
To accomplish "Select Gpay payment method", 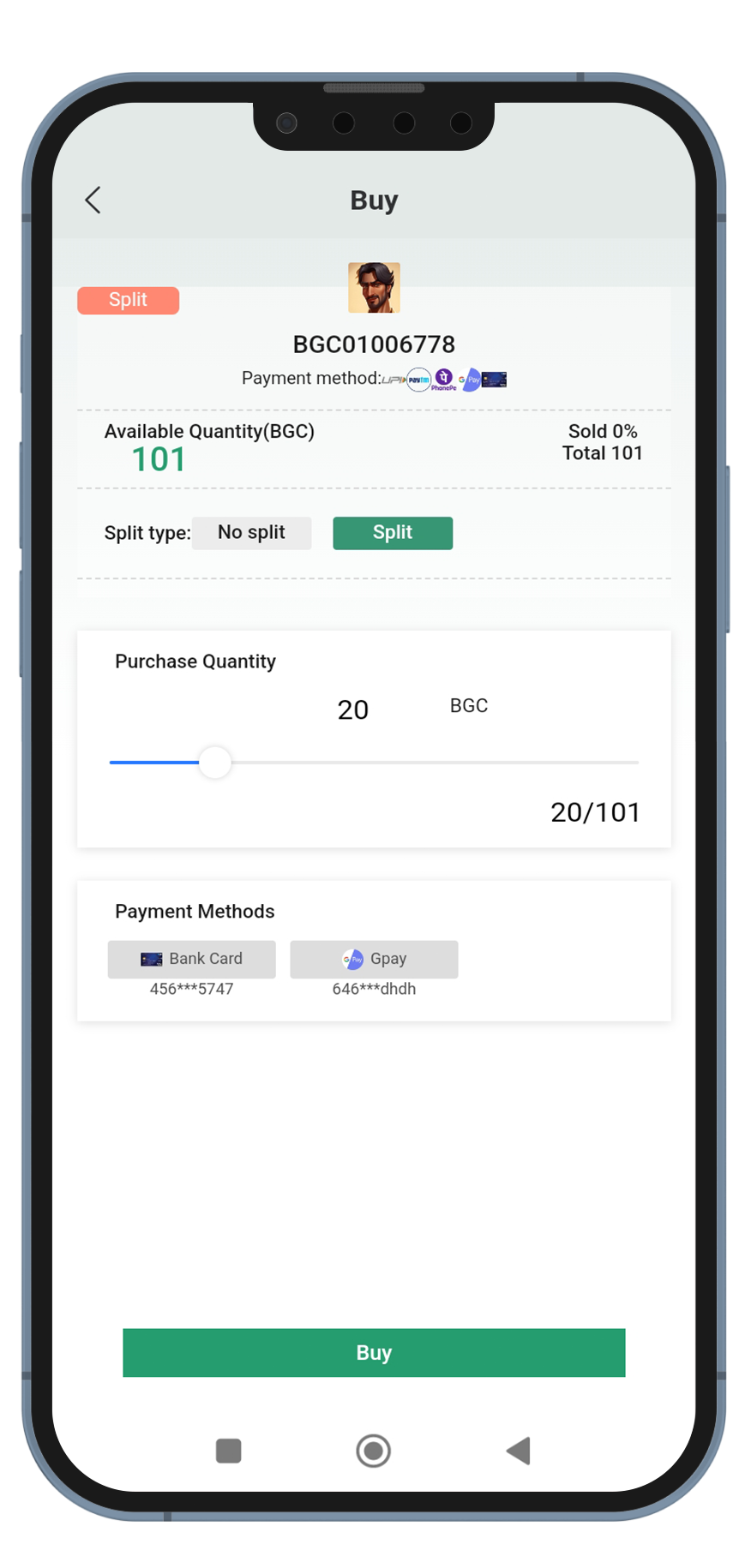I will pyautogui.click(x=374, y=959).
